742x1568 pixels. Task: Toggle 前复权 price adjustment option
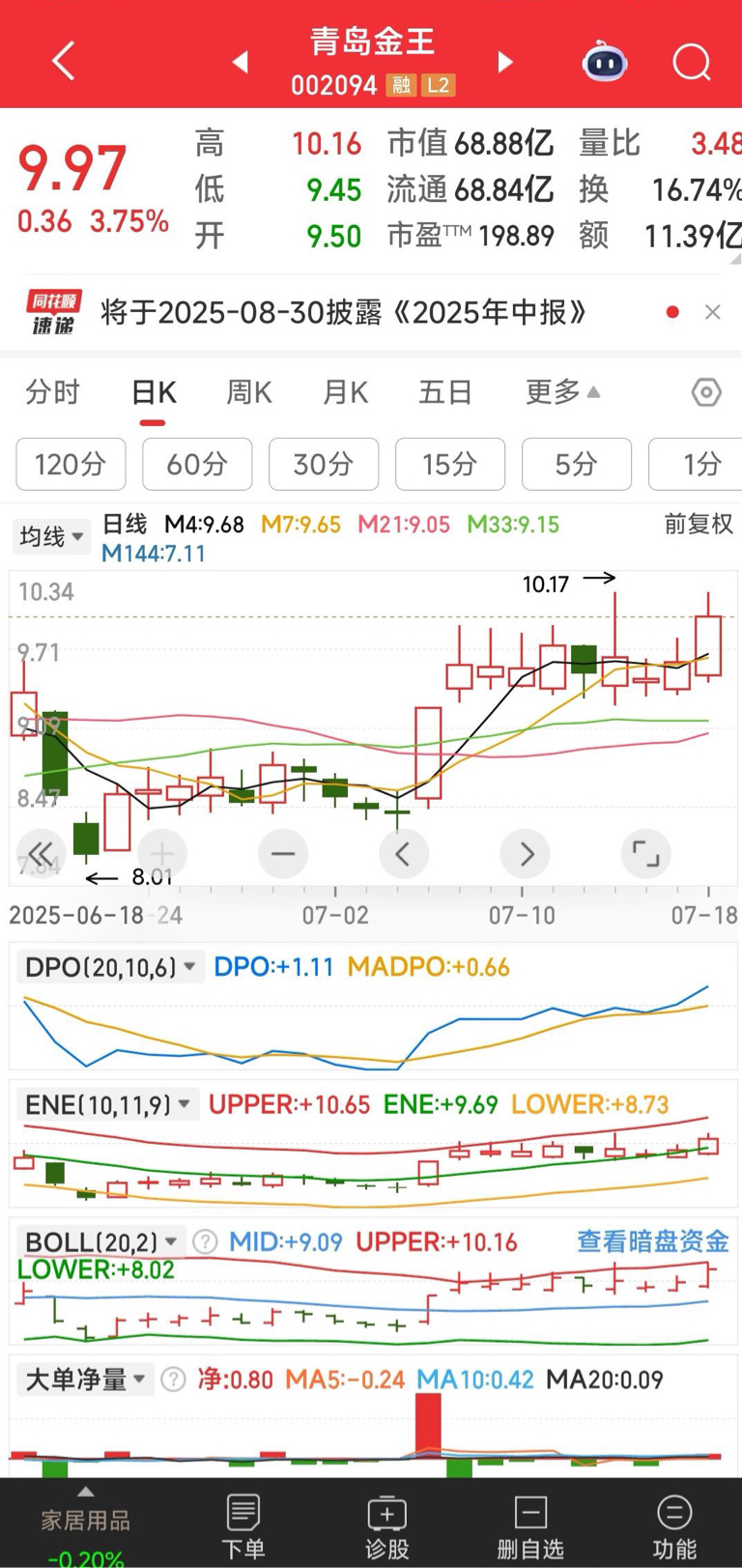point(698,525)
